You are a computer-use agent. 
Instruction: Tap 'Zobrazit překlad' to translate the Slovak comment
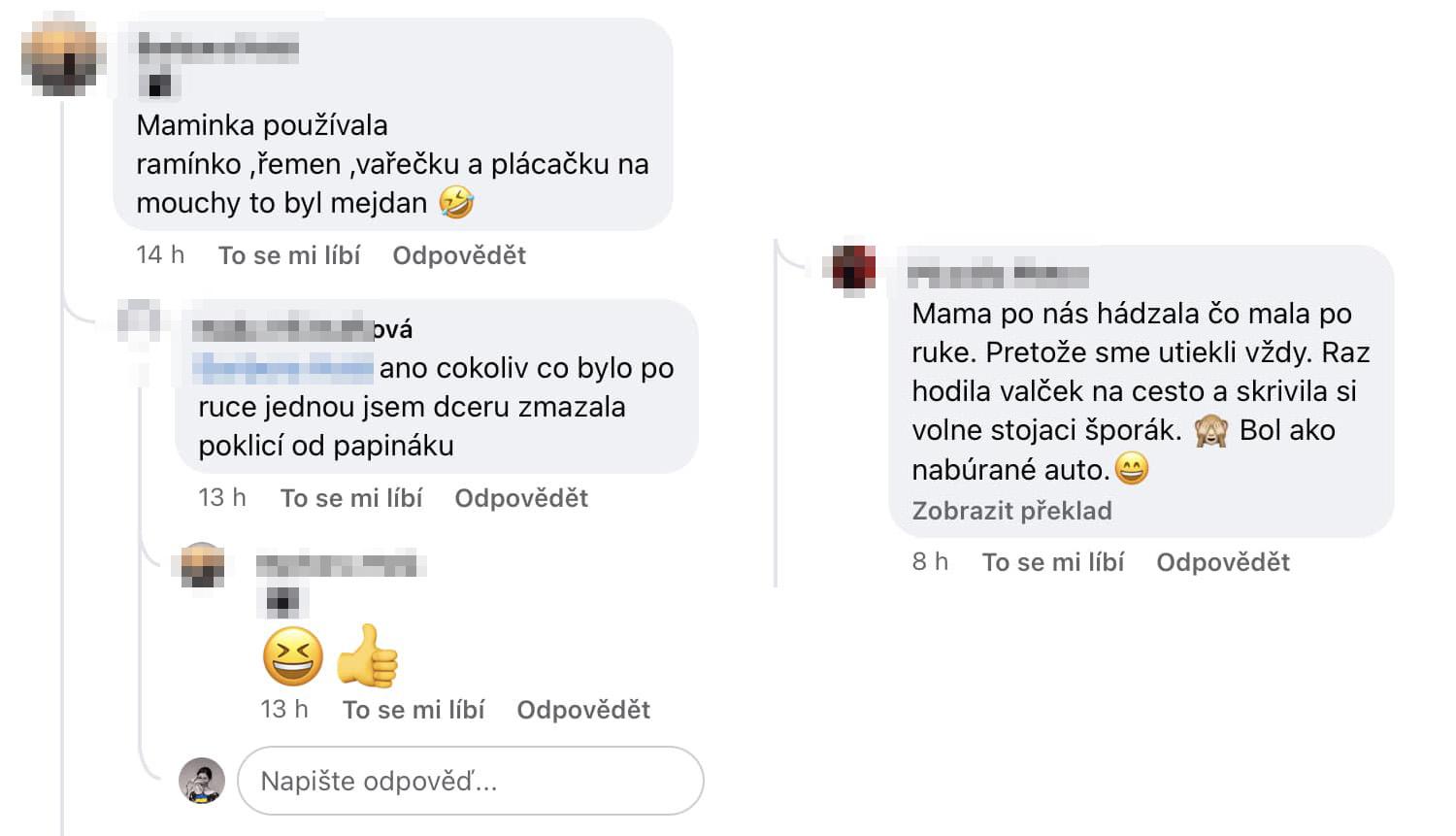click(1011, 511)
